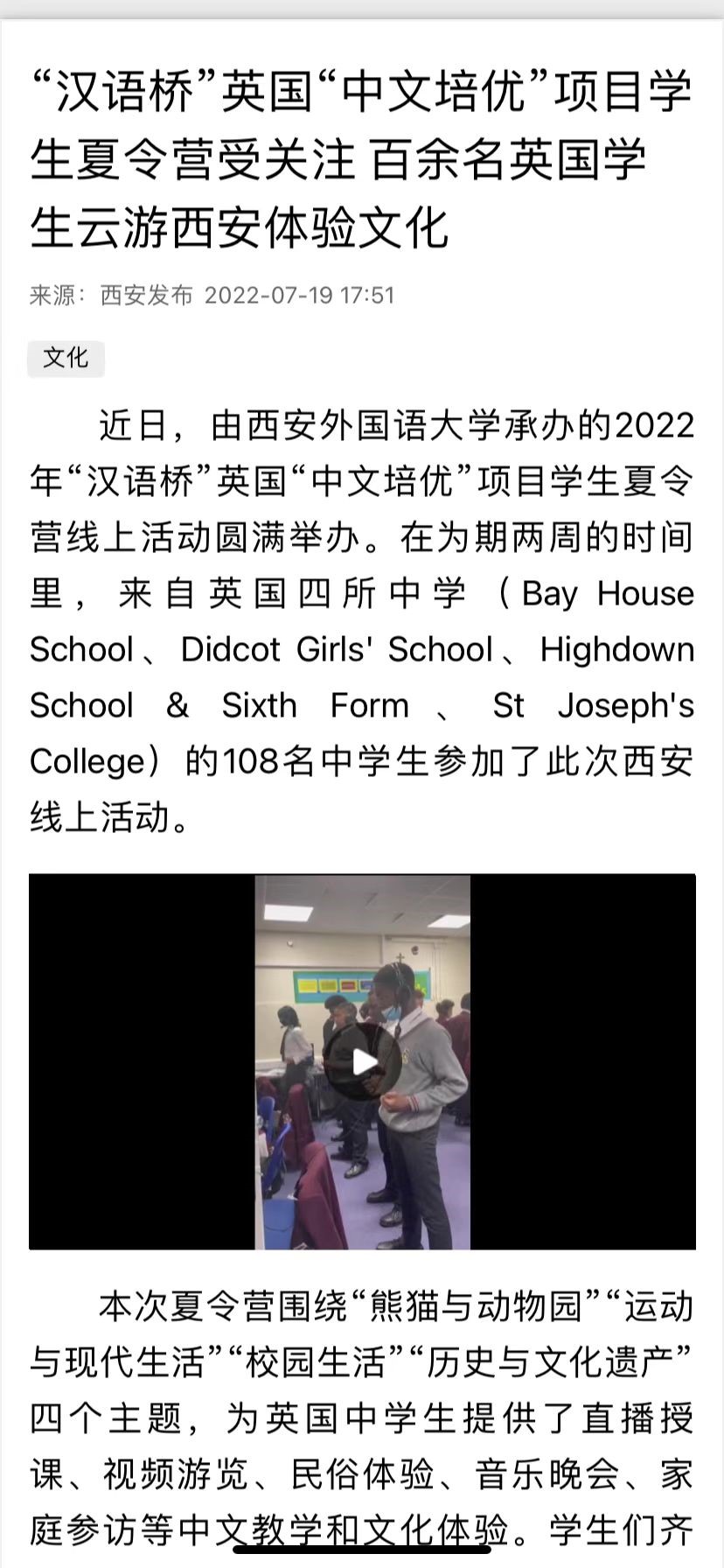This screenshot has width=724, height=1568.
Task: Open the 文化 category tag
Action: (66, 358)
